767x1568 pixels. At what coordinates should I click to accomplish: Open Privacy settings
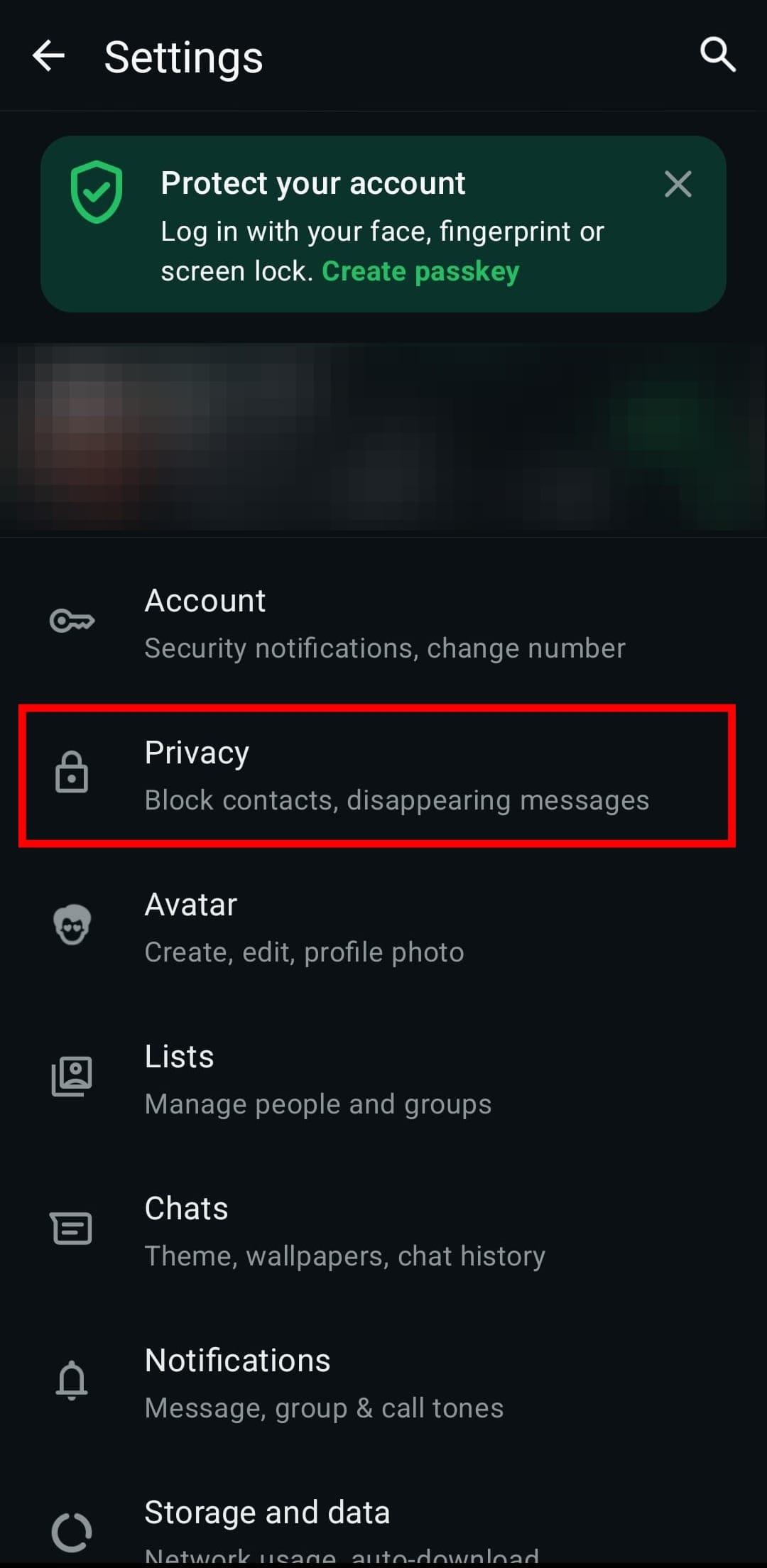click(383, 775)
